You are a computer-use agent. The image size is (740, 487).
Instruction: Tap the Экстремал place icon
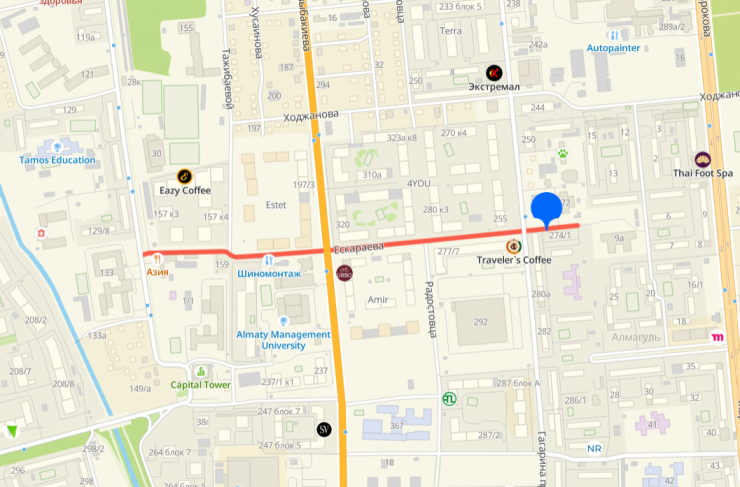pyautogui.click(x=494, y=72)
